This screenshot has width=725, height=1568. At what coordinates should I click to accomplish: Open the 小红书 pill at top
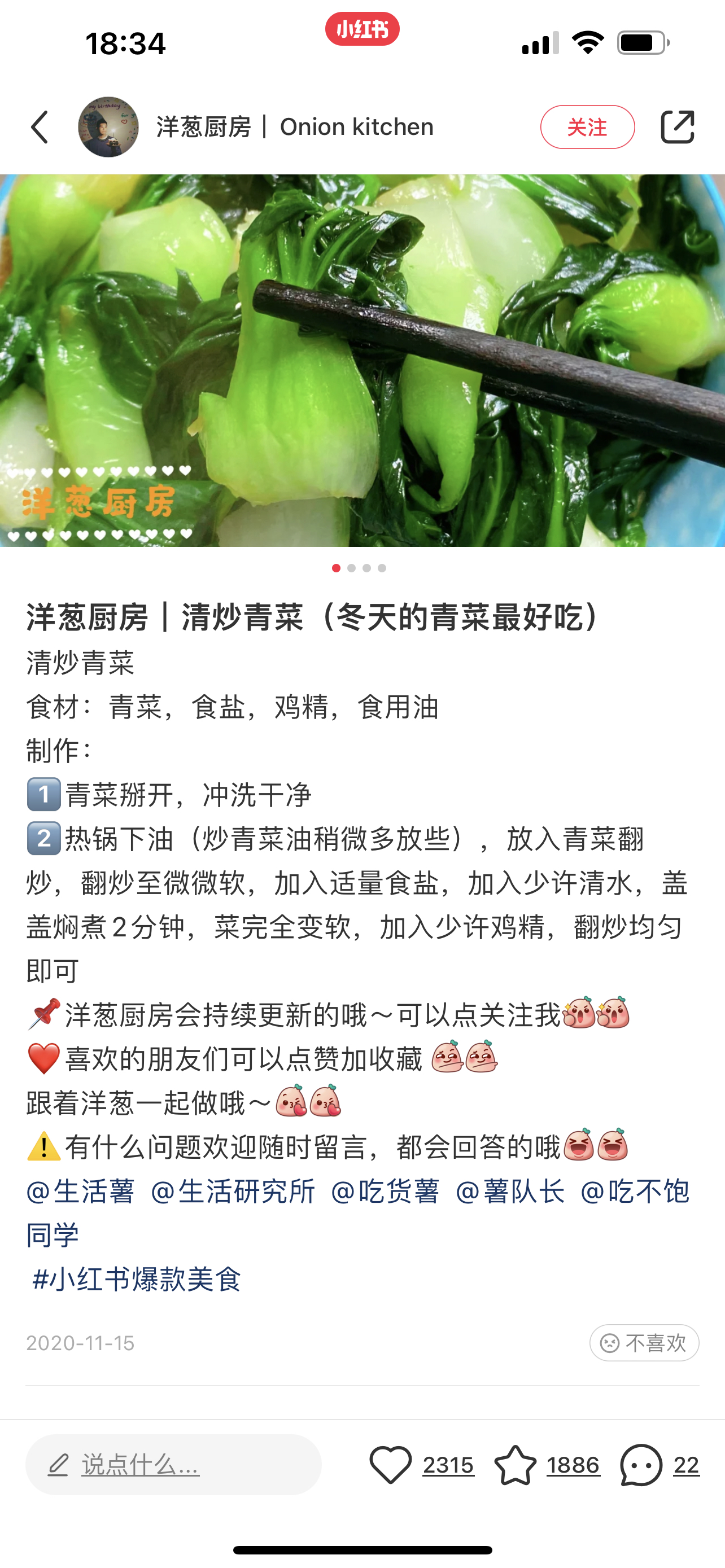[362, 29]
